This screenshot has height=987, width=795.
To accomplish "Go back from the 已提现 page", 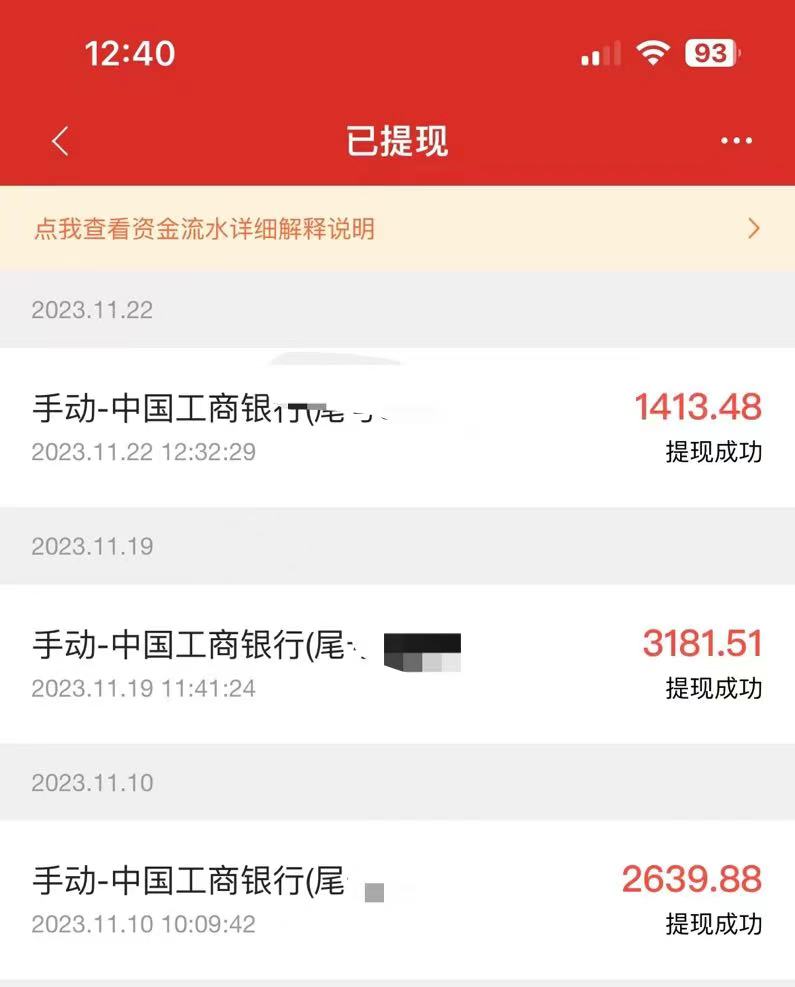I will click(x=60, y=141).
